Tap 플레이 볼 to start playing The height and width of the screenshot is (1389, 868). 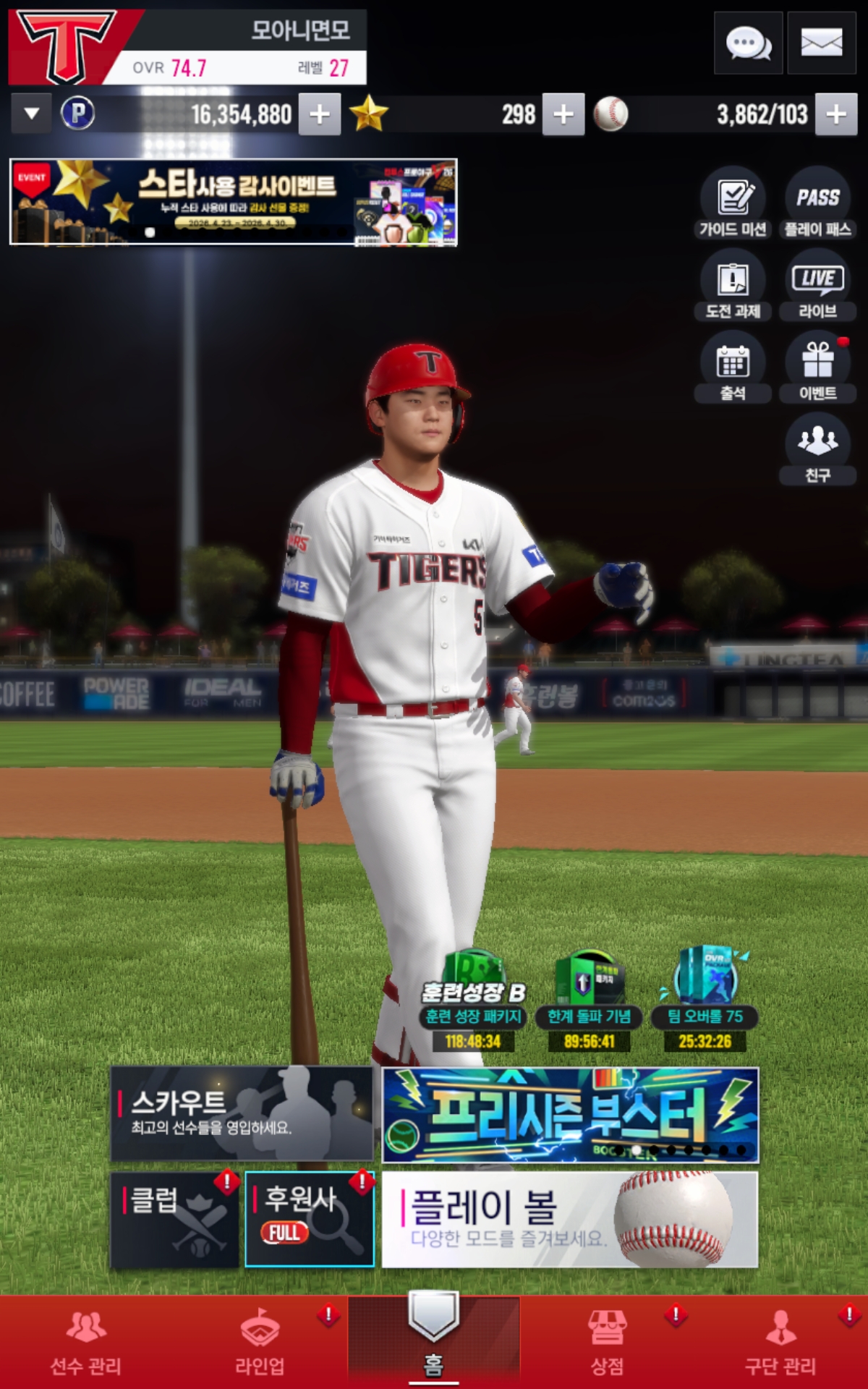[569, 1220]
